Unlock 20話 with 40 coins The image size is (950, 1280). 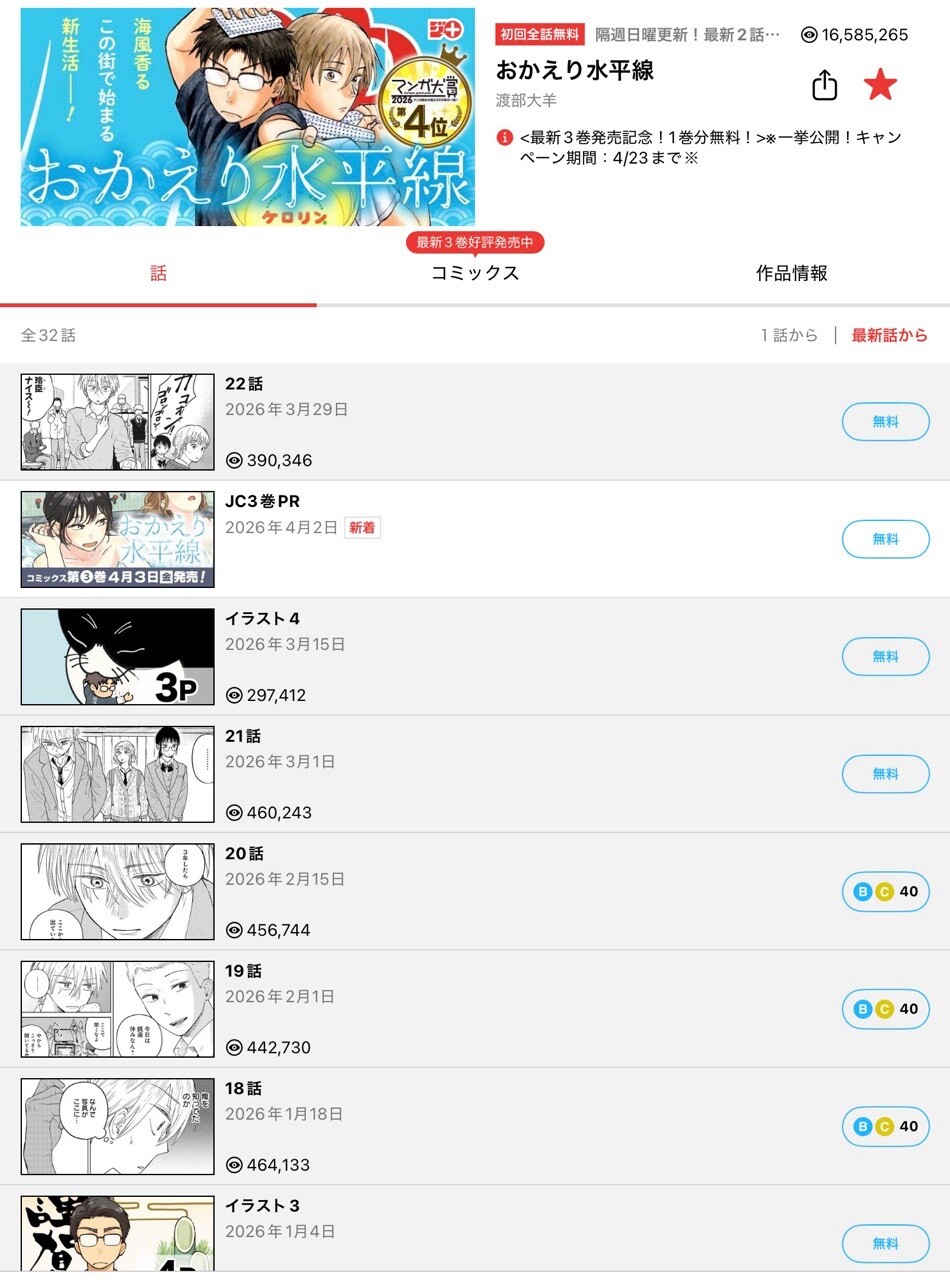point(885,891)
